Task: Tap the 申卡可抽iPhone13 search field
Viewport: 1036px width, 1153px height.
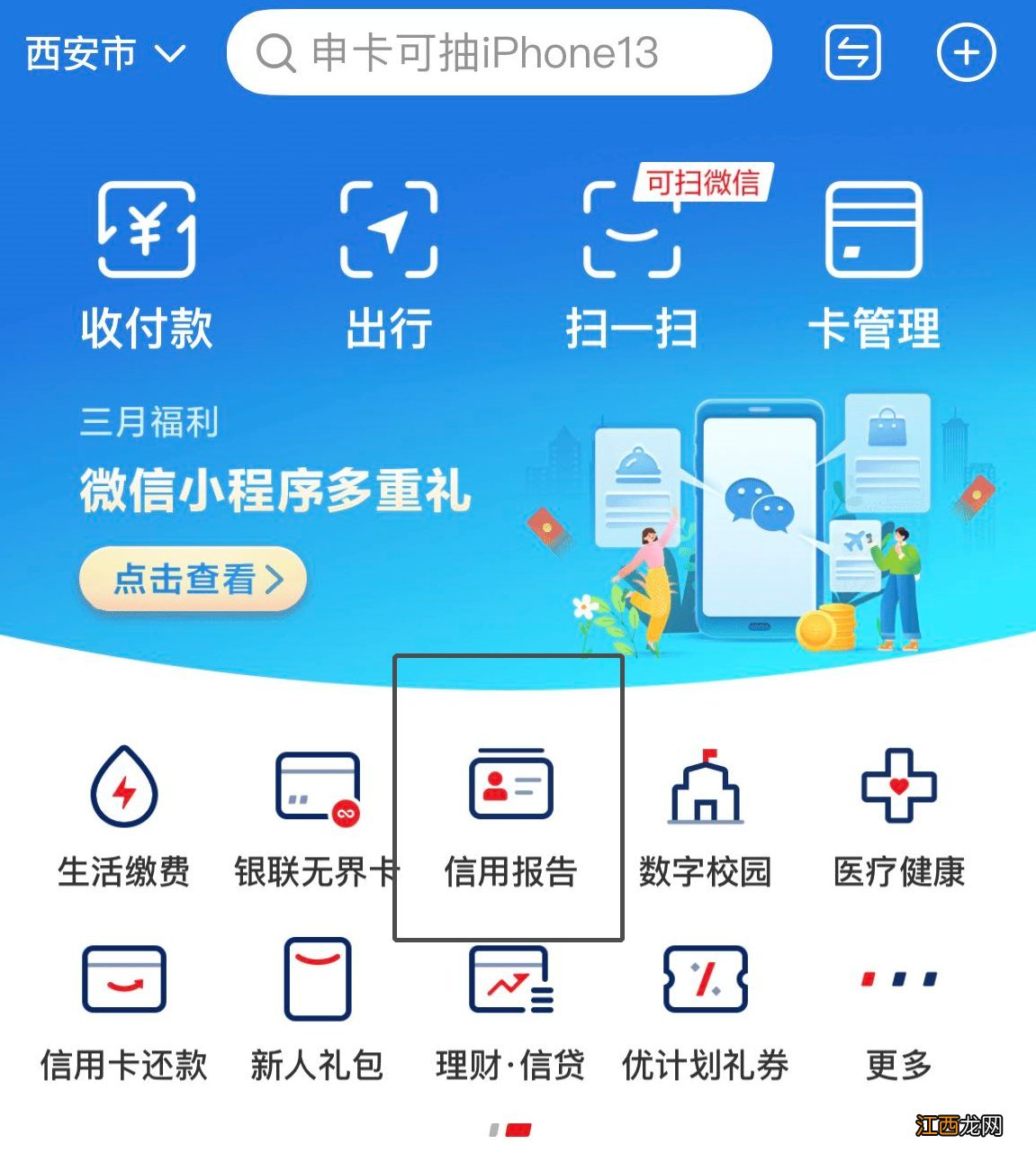Action: click(500, 54)
